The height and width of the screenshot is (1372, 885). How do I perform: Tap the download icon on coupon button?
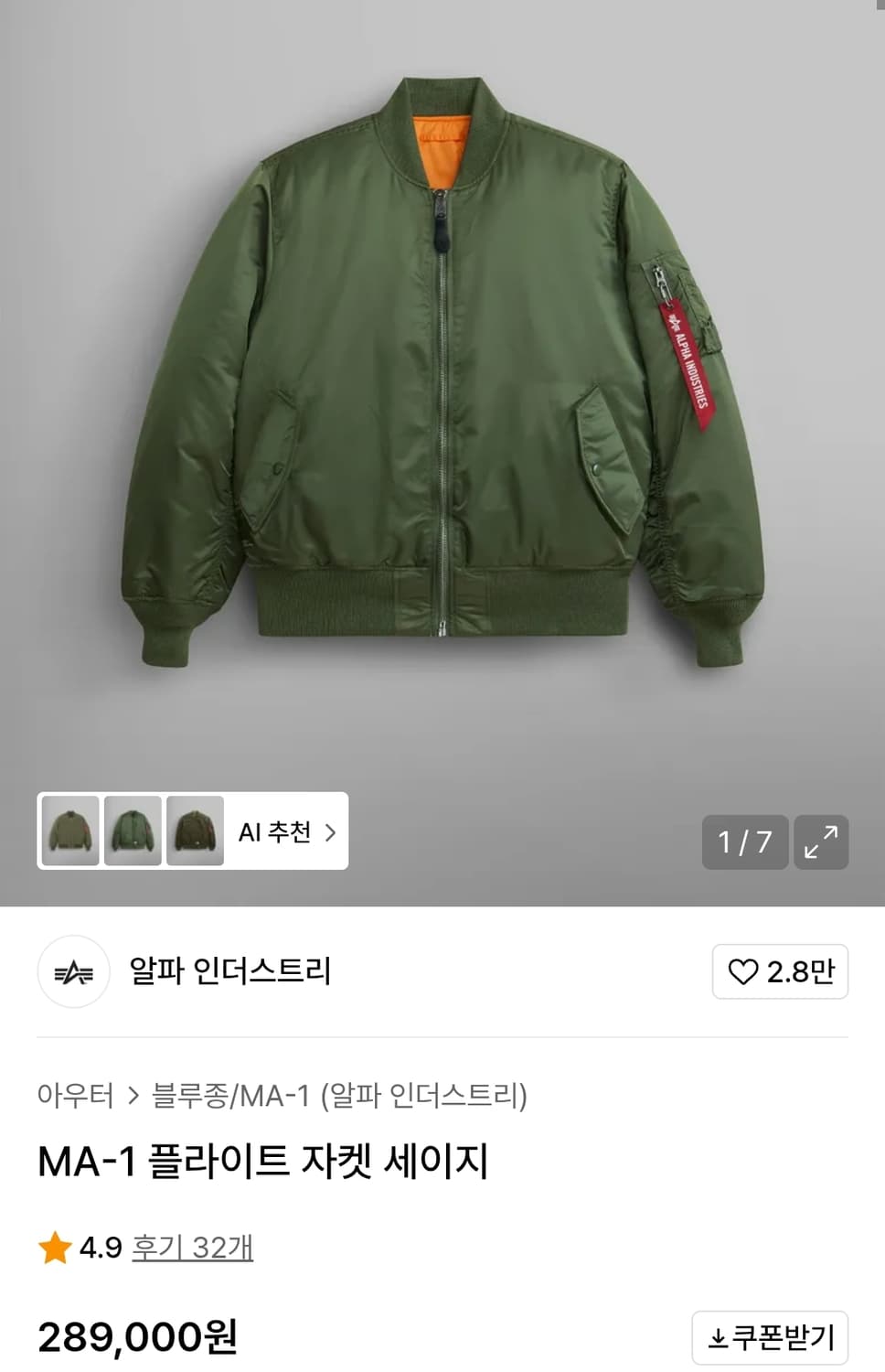(x=721, y=1336)
